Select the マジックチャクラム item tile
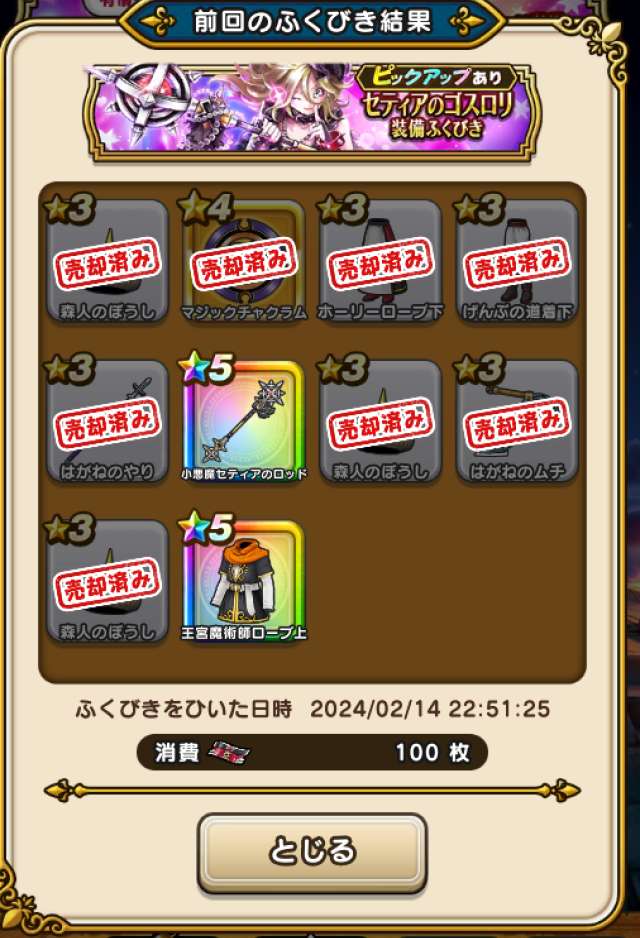 pyautogui.click(x=244, y=261)
